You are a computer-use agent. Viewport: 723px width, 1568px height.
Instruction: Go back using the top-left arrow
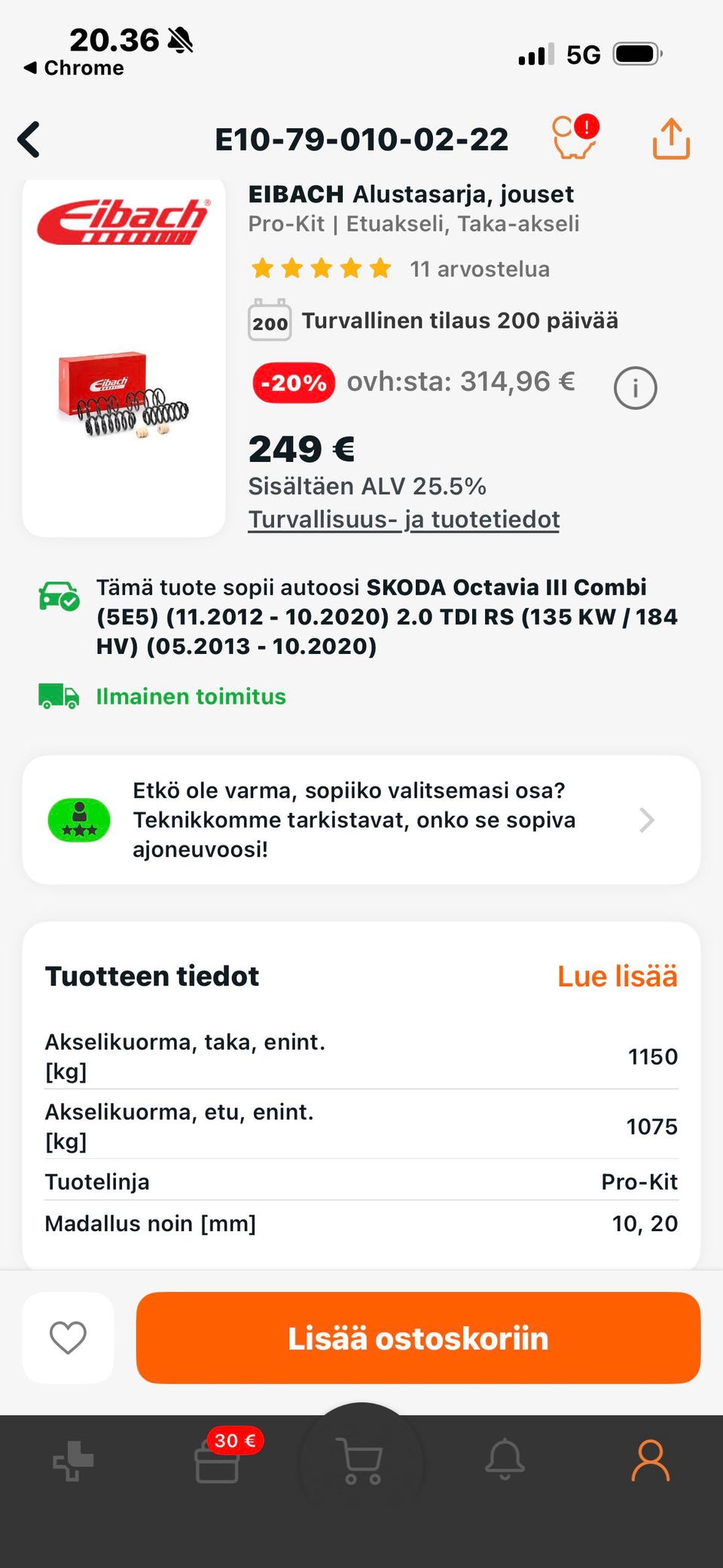pos(29,139)
